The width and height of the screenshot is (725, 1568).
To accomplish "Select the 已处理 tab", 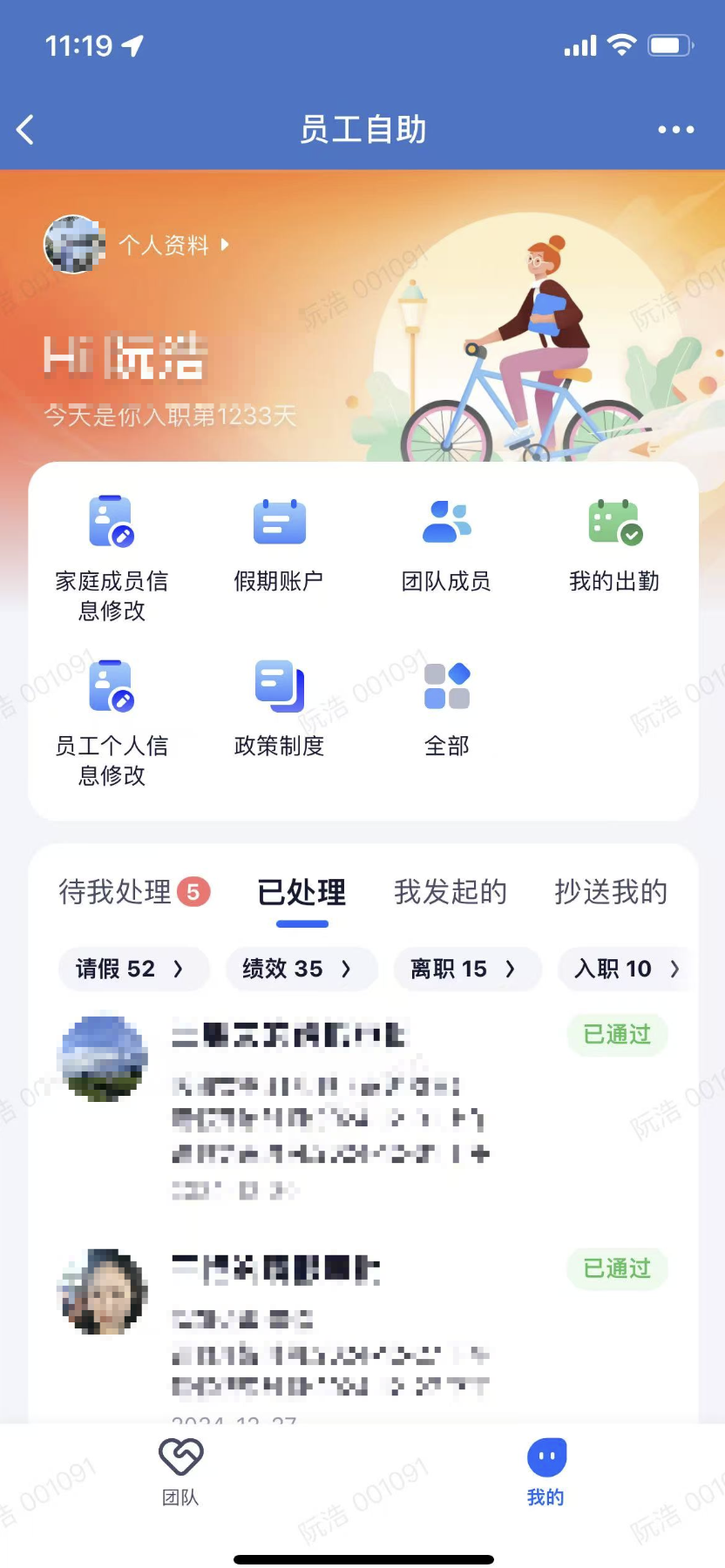I will coord(302,892).
